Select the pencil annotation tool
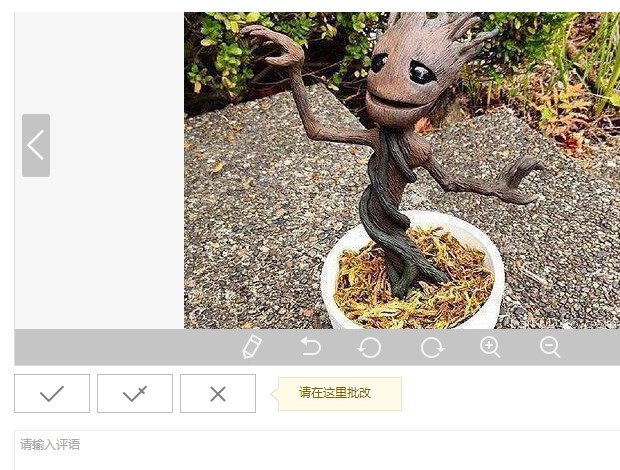This screenshot has height=470, width=620. pyautogui.click(x=252, y=347)
